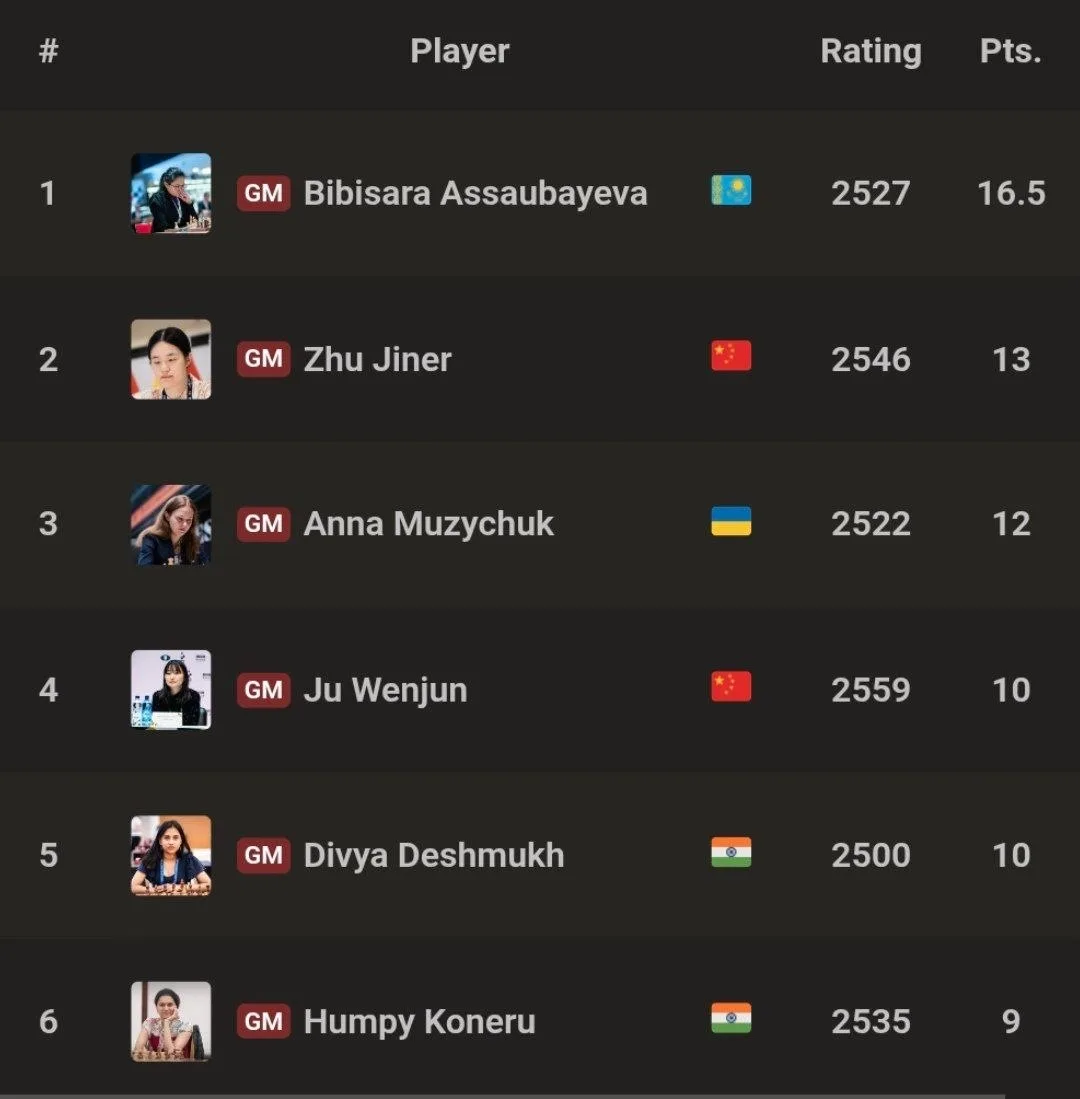View Ju Wenjun's player entry
The width and height of the screenshot is (1080, 1099).
coord(540,690)
